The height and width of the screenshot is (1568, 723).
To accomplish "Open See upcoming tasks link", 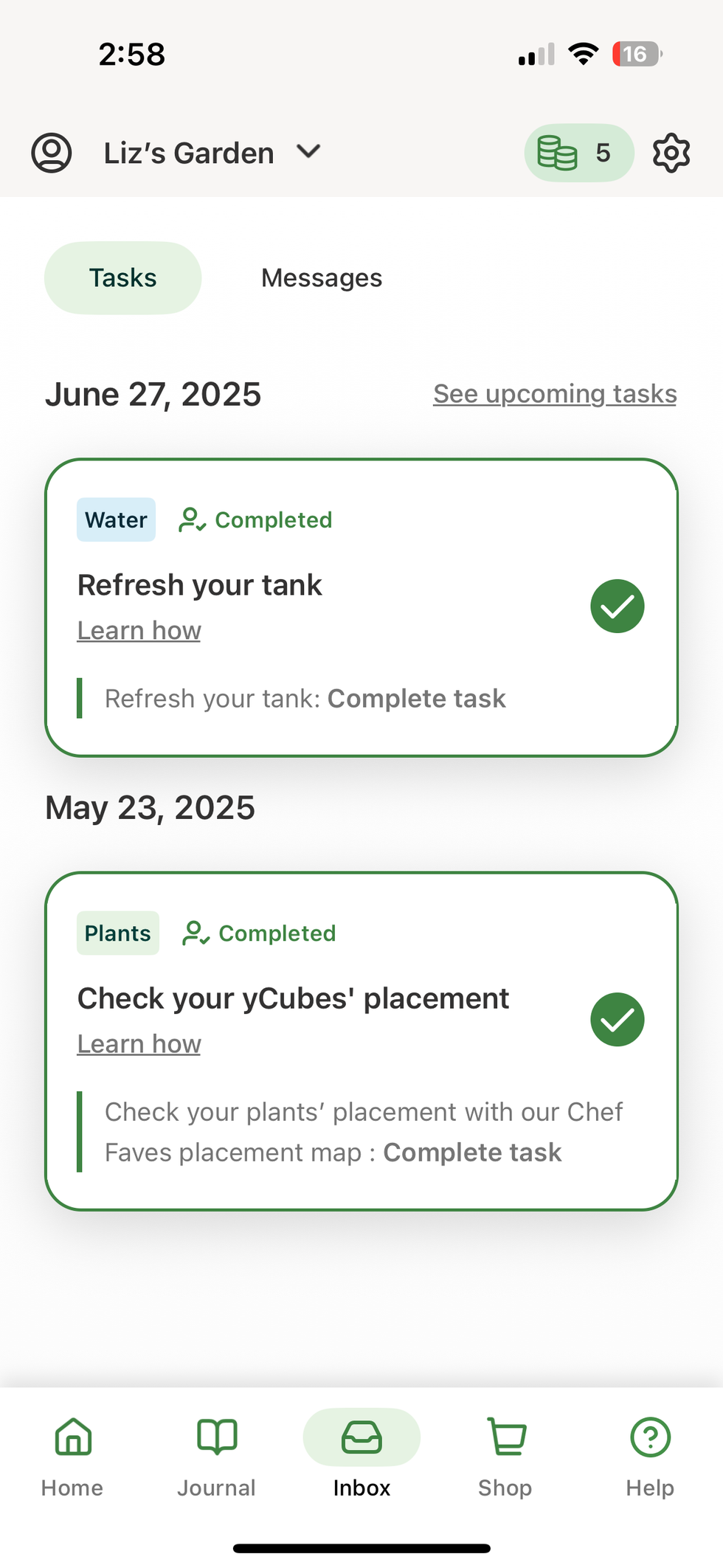I will [553, 393].
